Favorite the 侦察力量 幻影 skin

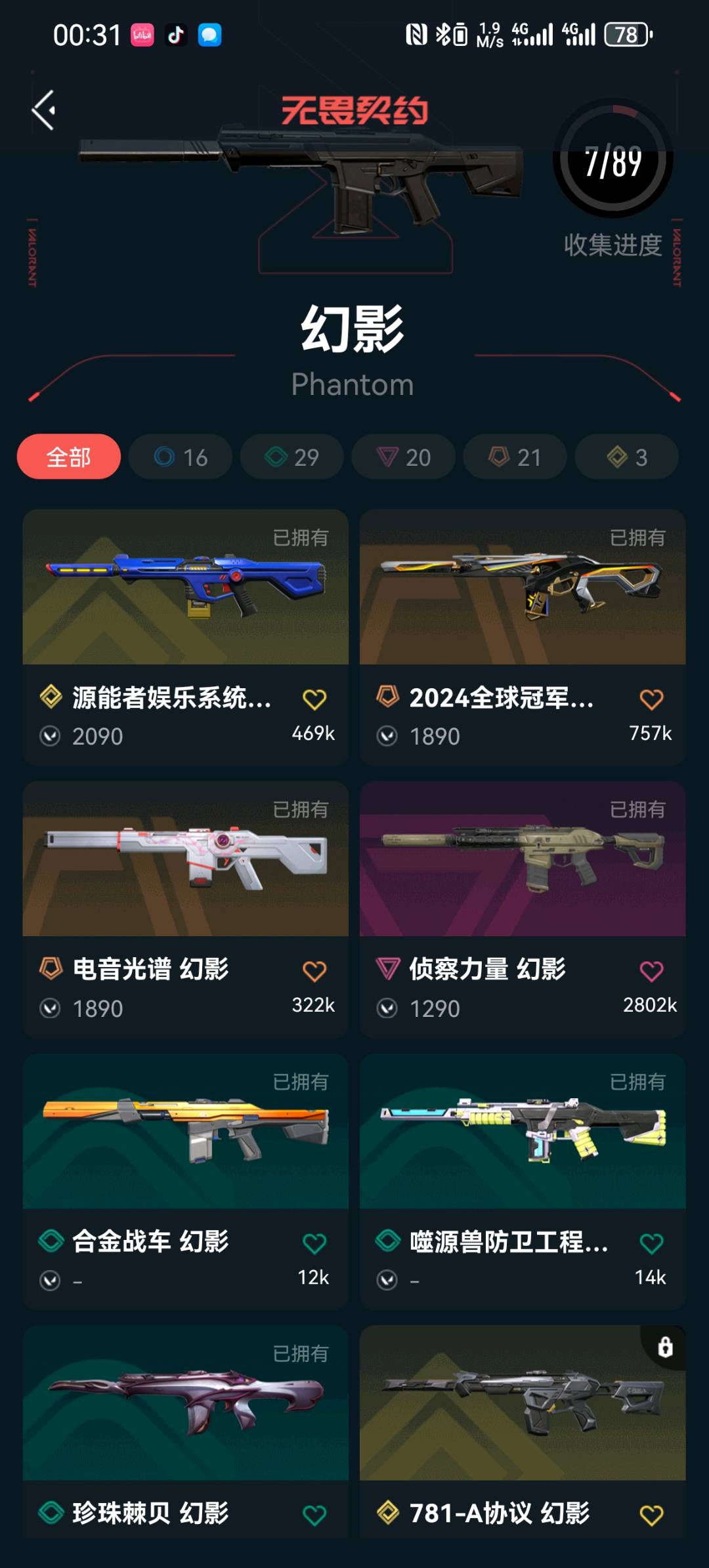tap(651, 971)
